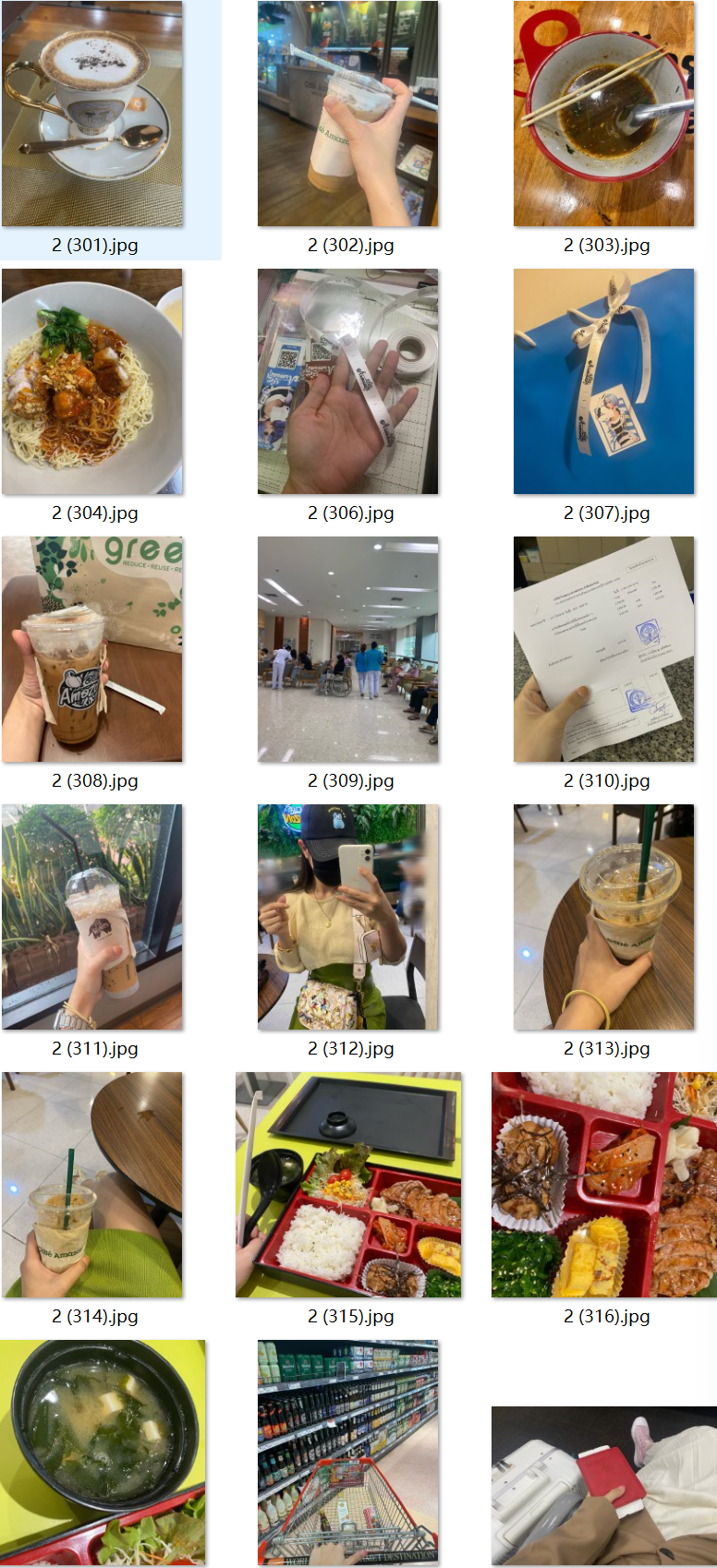
Task: Open the file 2 (314).jpg
Action: (92, 1186)
